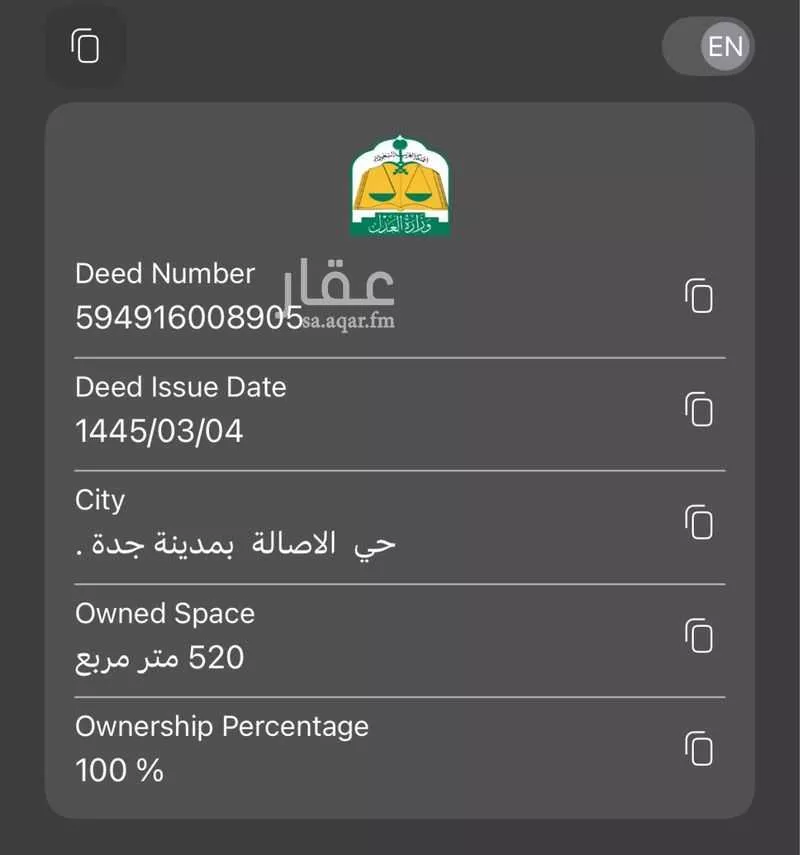Copy the Deed Issue Date value

click(x=701, y=410)
